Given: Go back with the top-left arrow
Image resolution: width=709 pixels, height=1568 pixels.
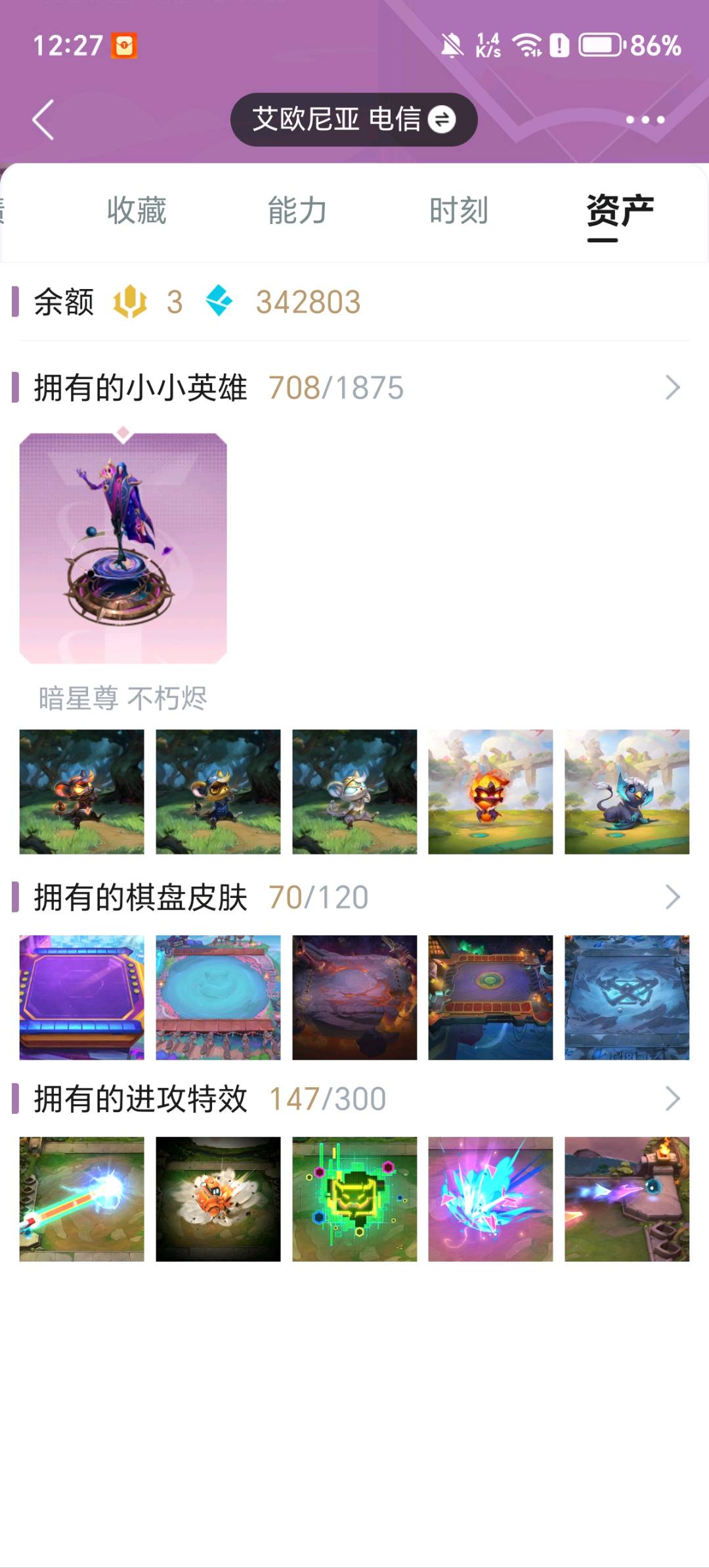Looking at the screenshot, I should (43, 120).
